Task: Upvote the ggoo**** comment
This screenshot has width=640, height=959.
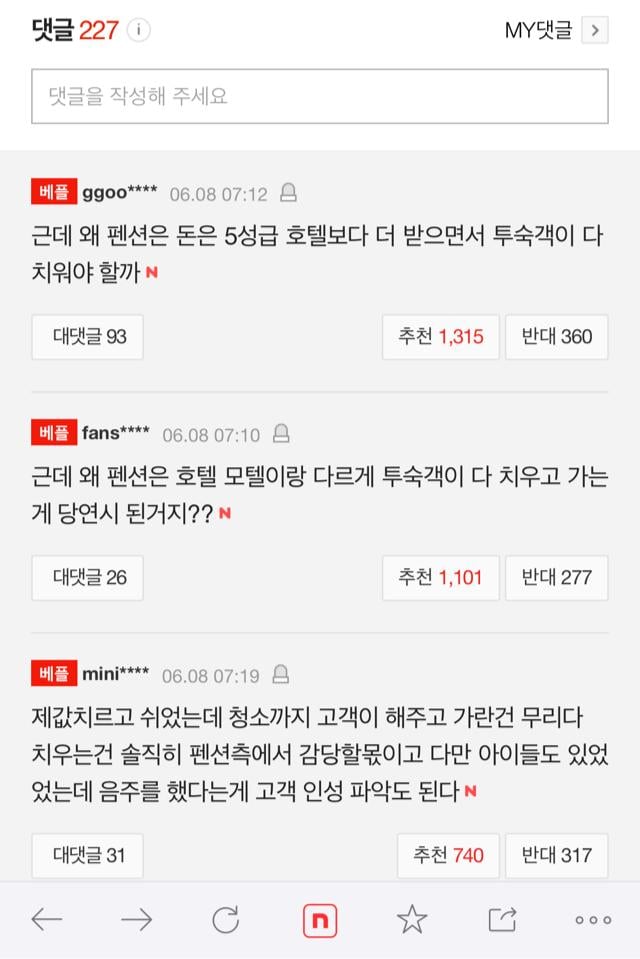Action: tap(440, 337)
